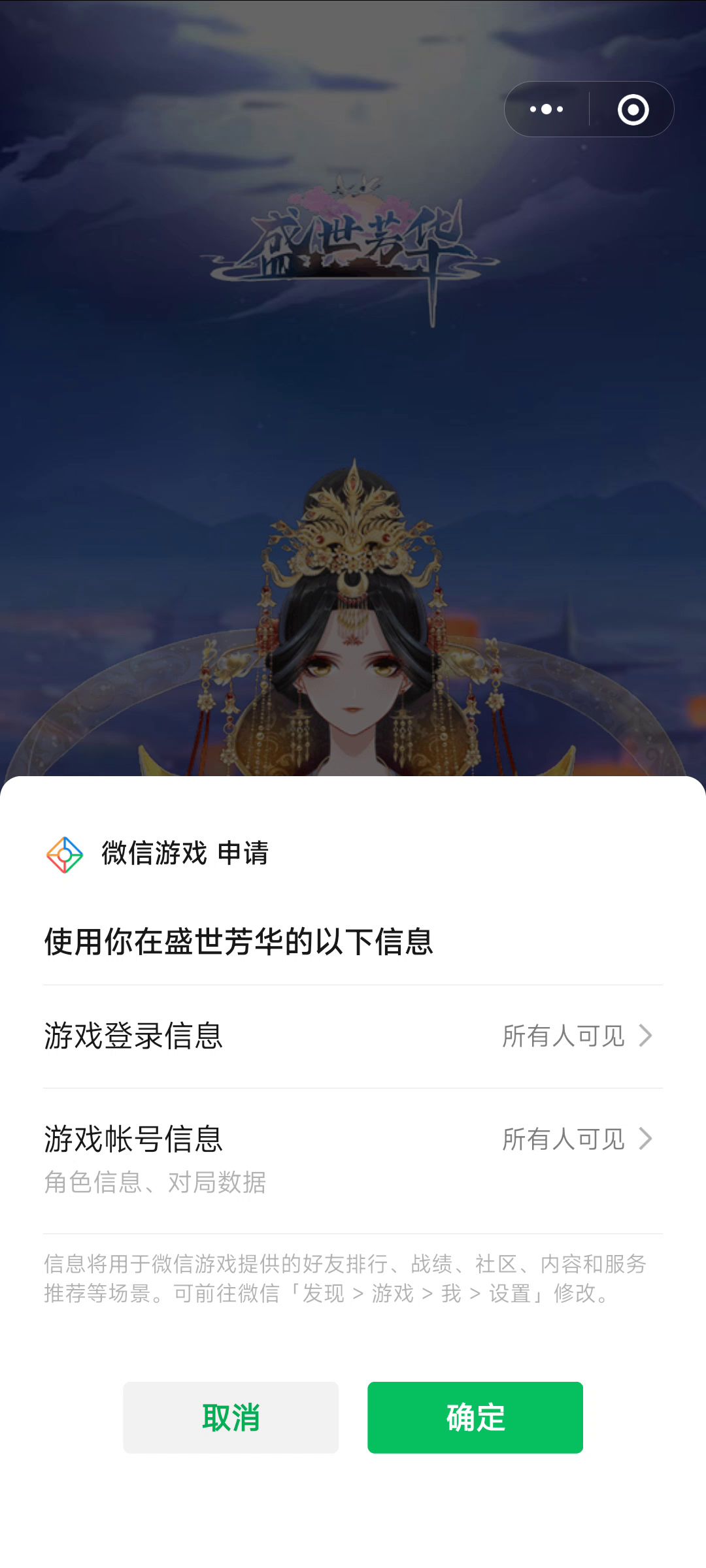
Task: Confirm the authorization with 确定
Action: point(475,1417)
